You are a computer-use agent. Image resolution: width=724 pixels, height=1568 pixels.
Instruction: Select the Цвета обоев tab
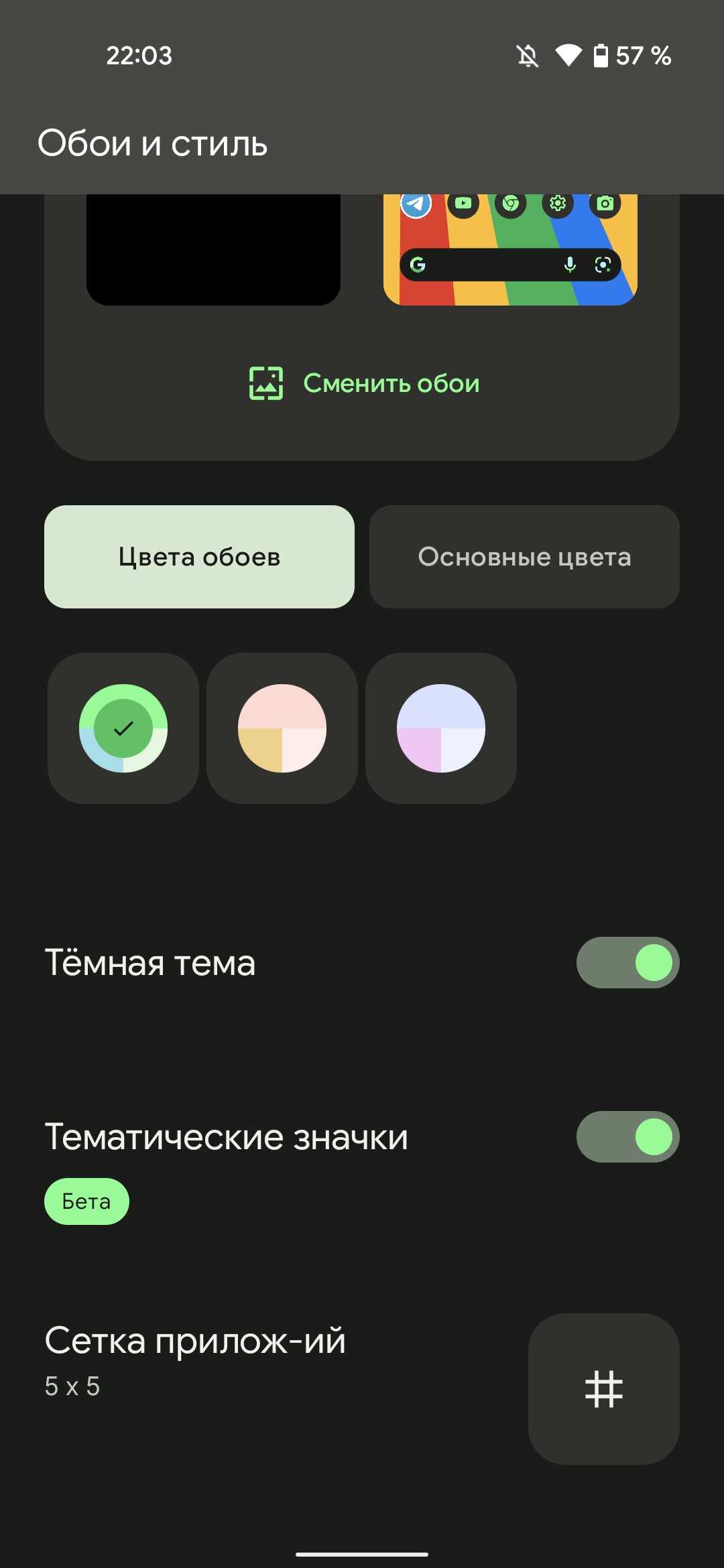(199, 557)
